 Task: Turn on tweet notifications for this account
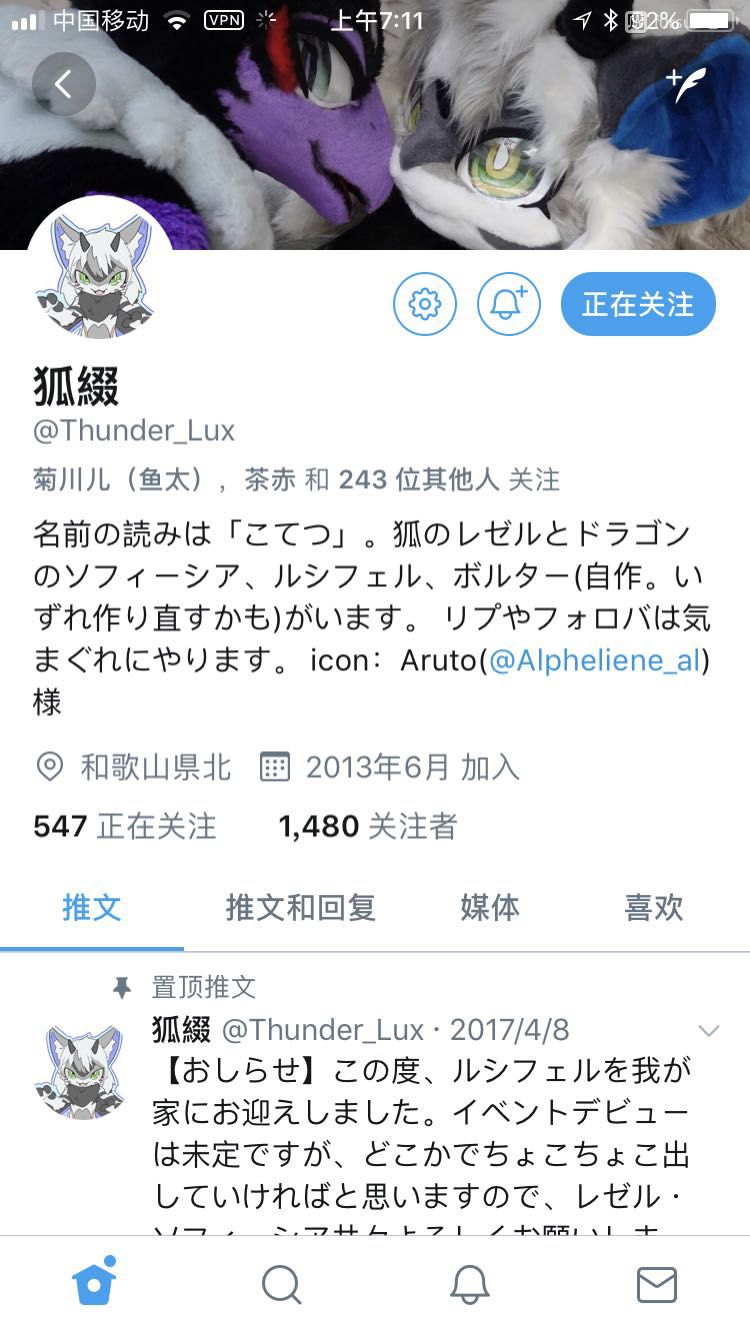508,303
